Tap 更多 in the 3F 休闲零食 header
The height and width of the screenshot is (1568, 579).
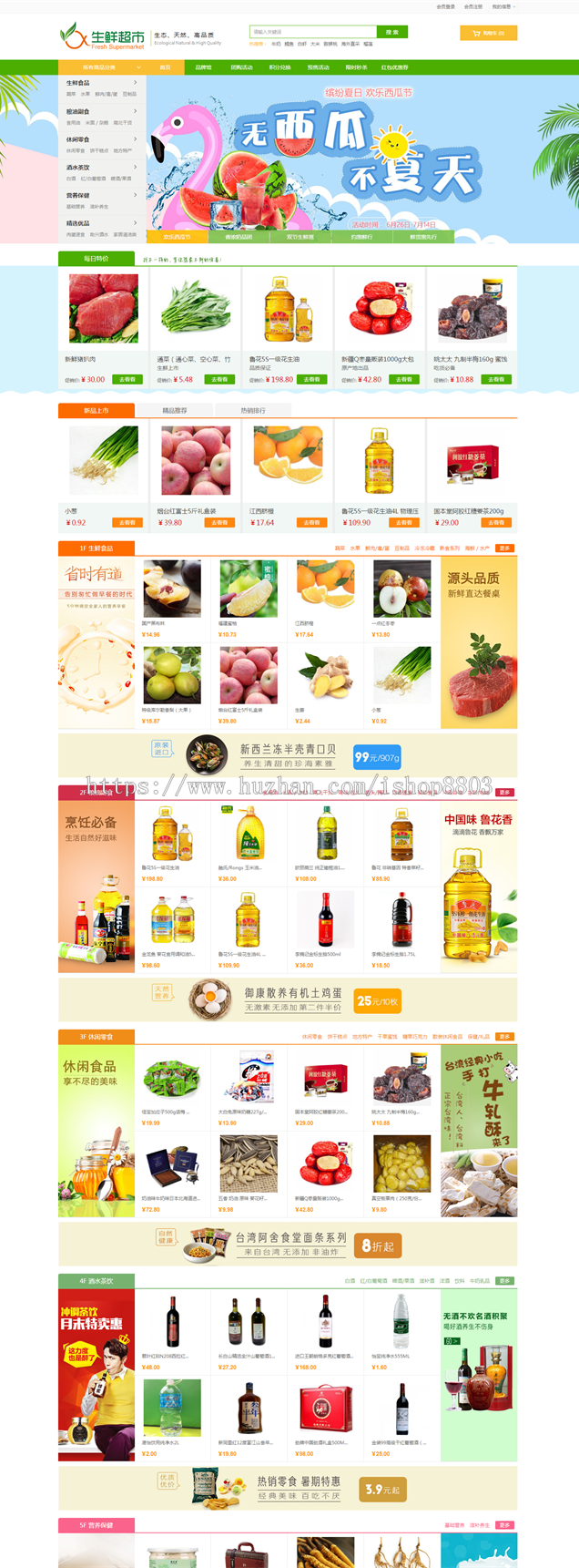504,1037
